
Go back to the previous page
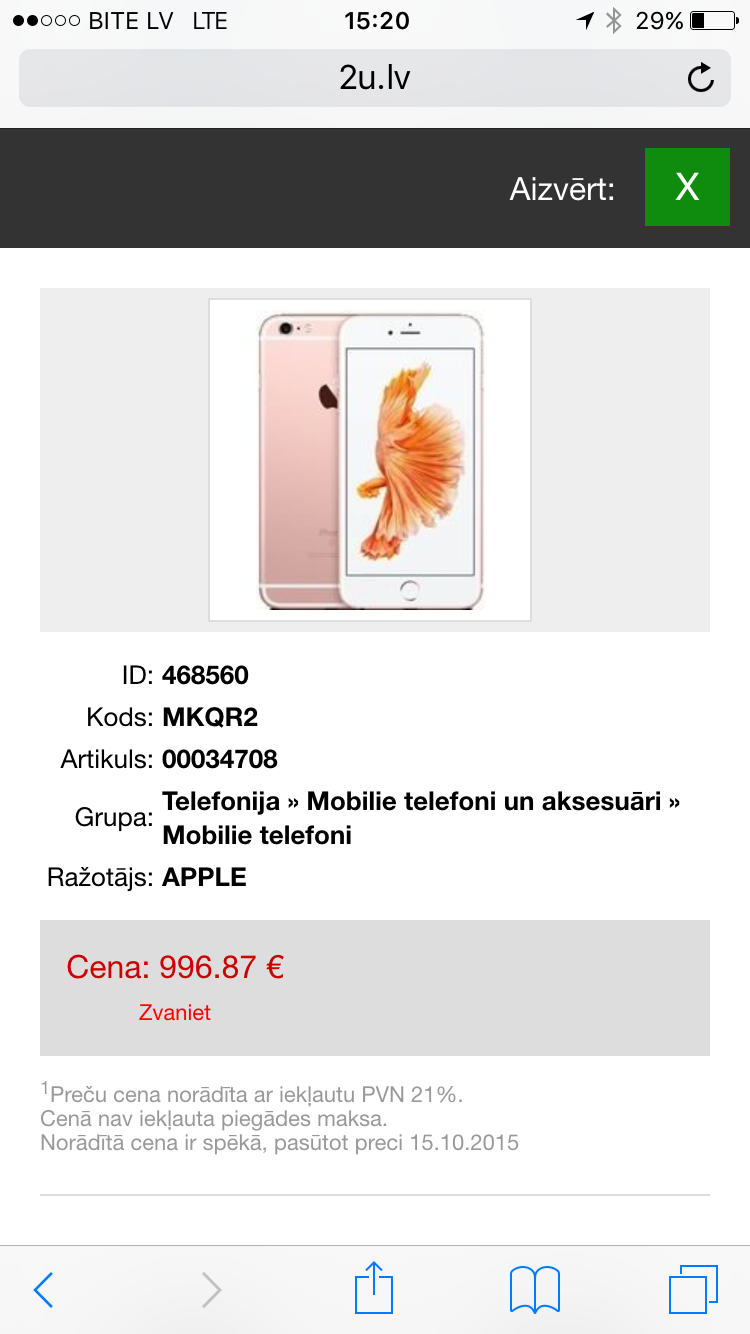pyautogui.click(x=43, y=1290)
